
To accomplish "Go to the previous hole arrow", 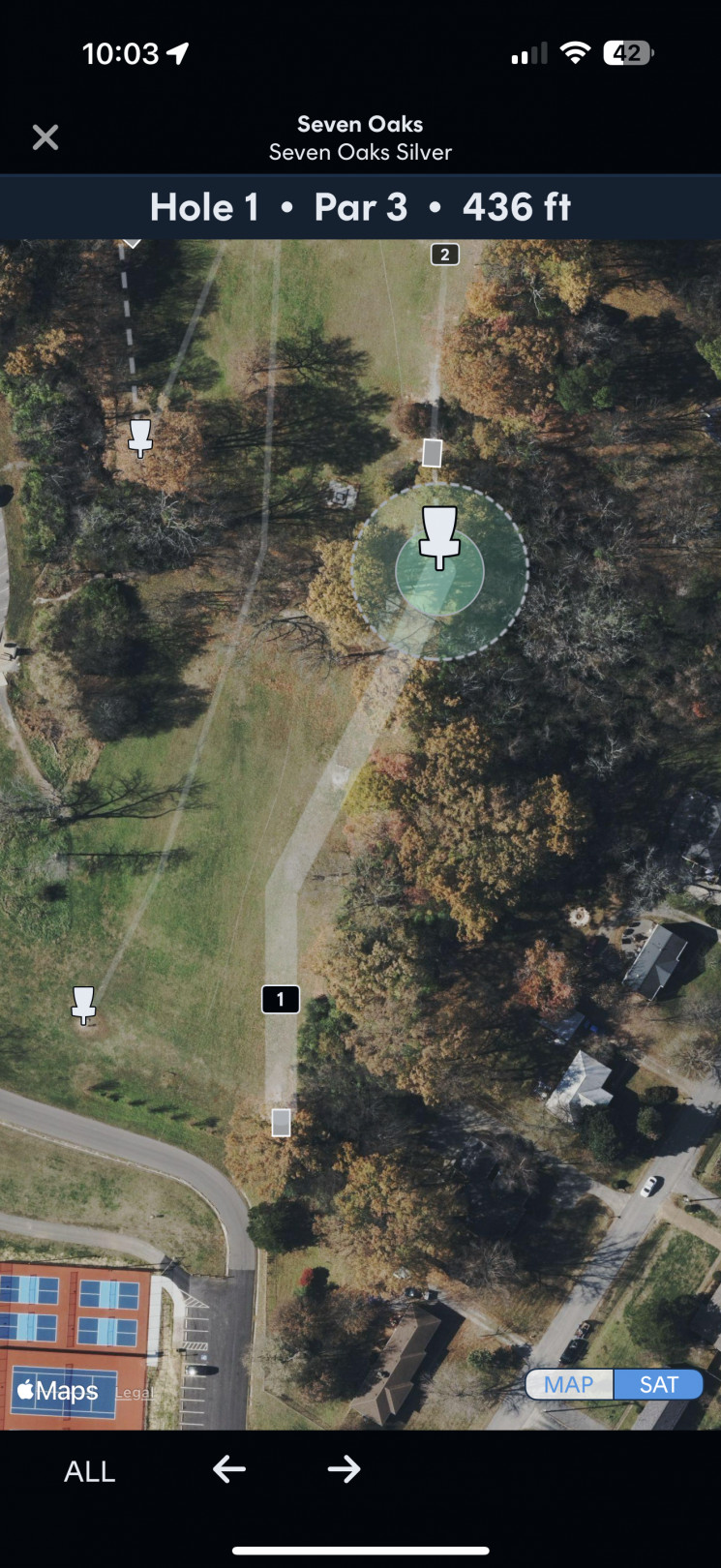I will coord(229,1469).
